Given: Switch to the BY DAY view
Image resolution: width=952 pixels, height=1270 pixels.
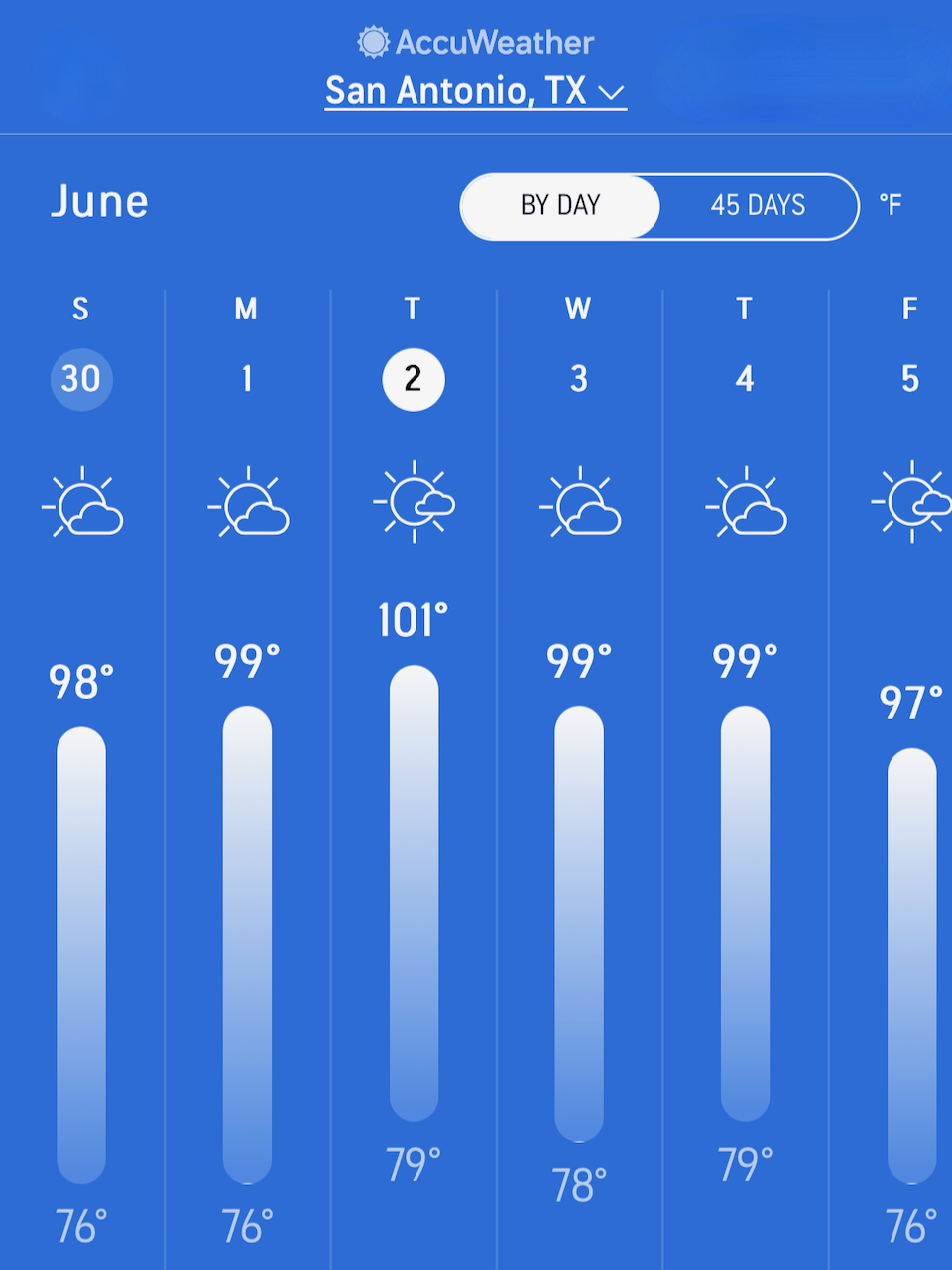Looking at the screenshot, I should [x=560, y=206].
